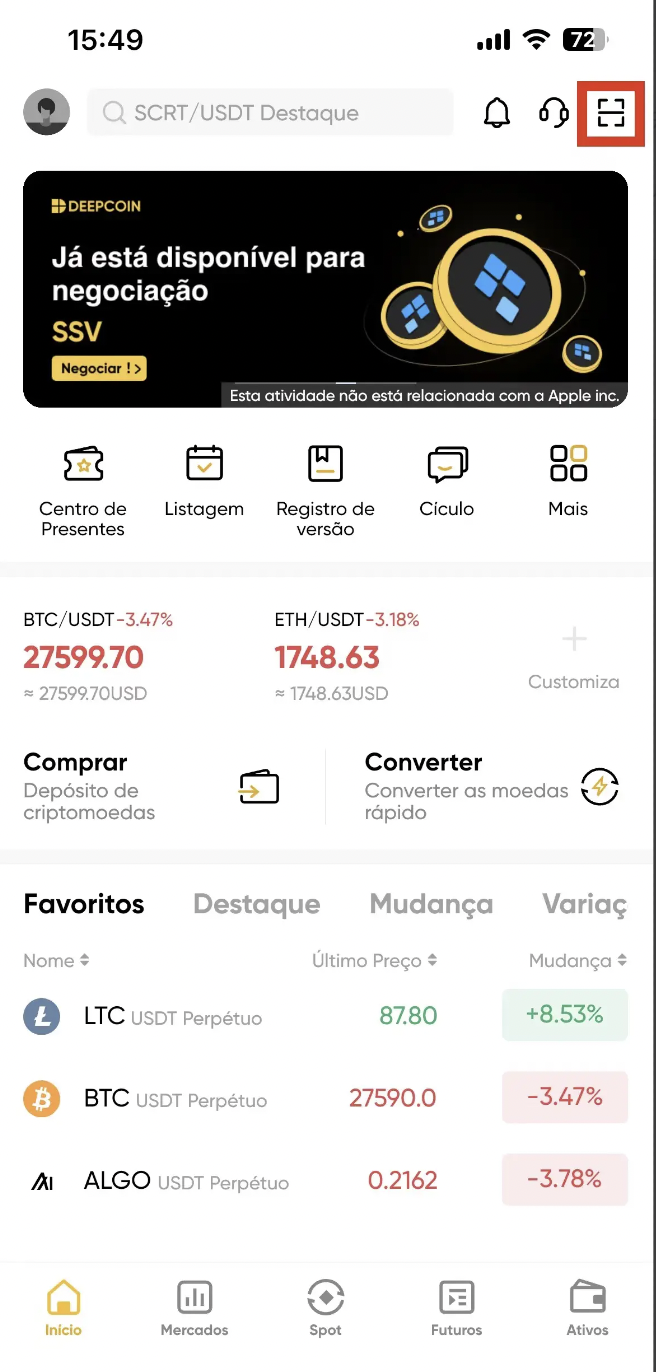Open the Círculo shortcut
This screenshot has width=656, height=1372.
[x=446, y=480]
